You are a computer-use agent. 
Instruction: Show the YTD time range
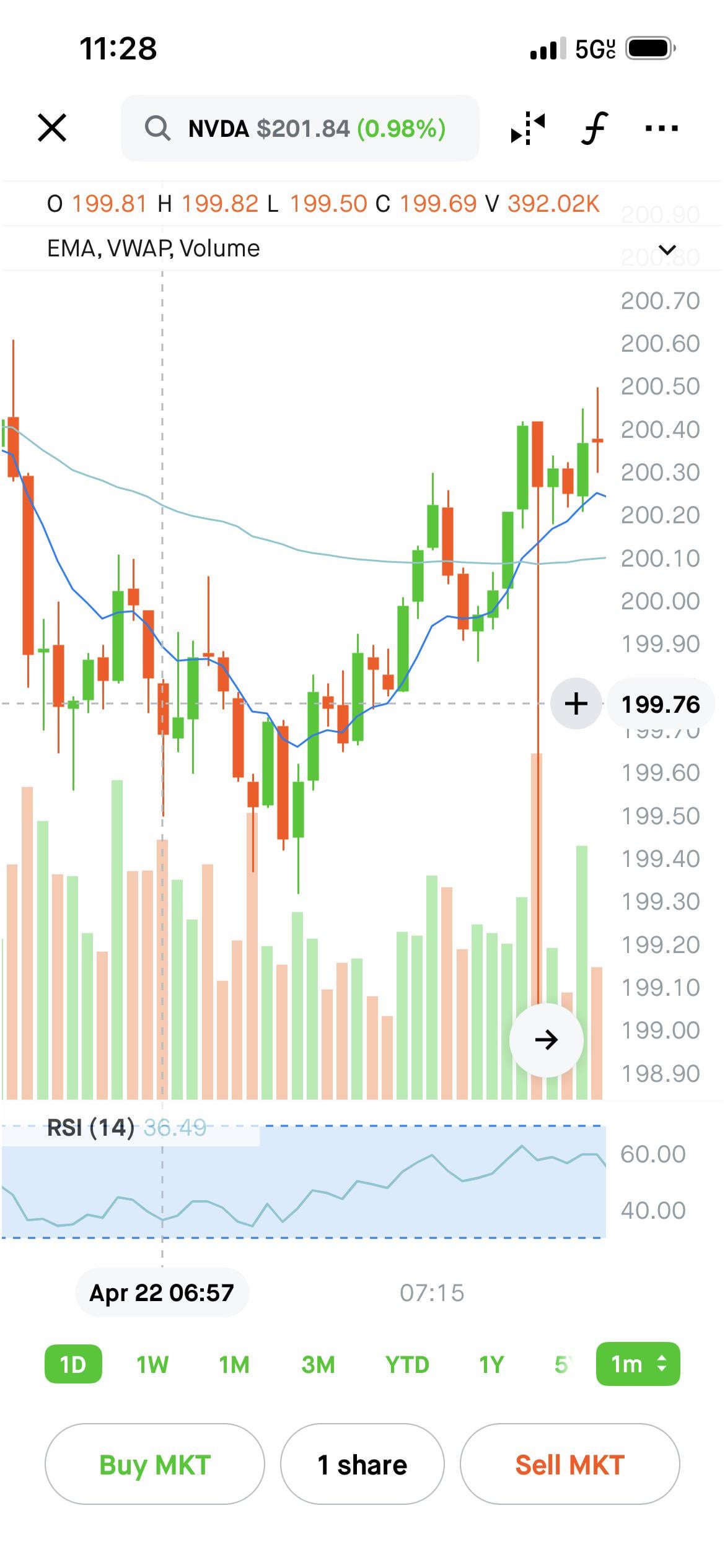pos(407,1364)
